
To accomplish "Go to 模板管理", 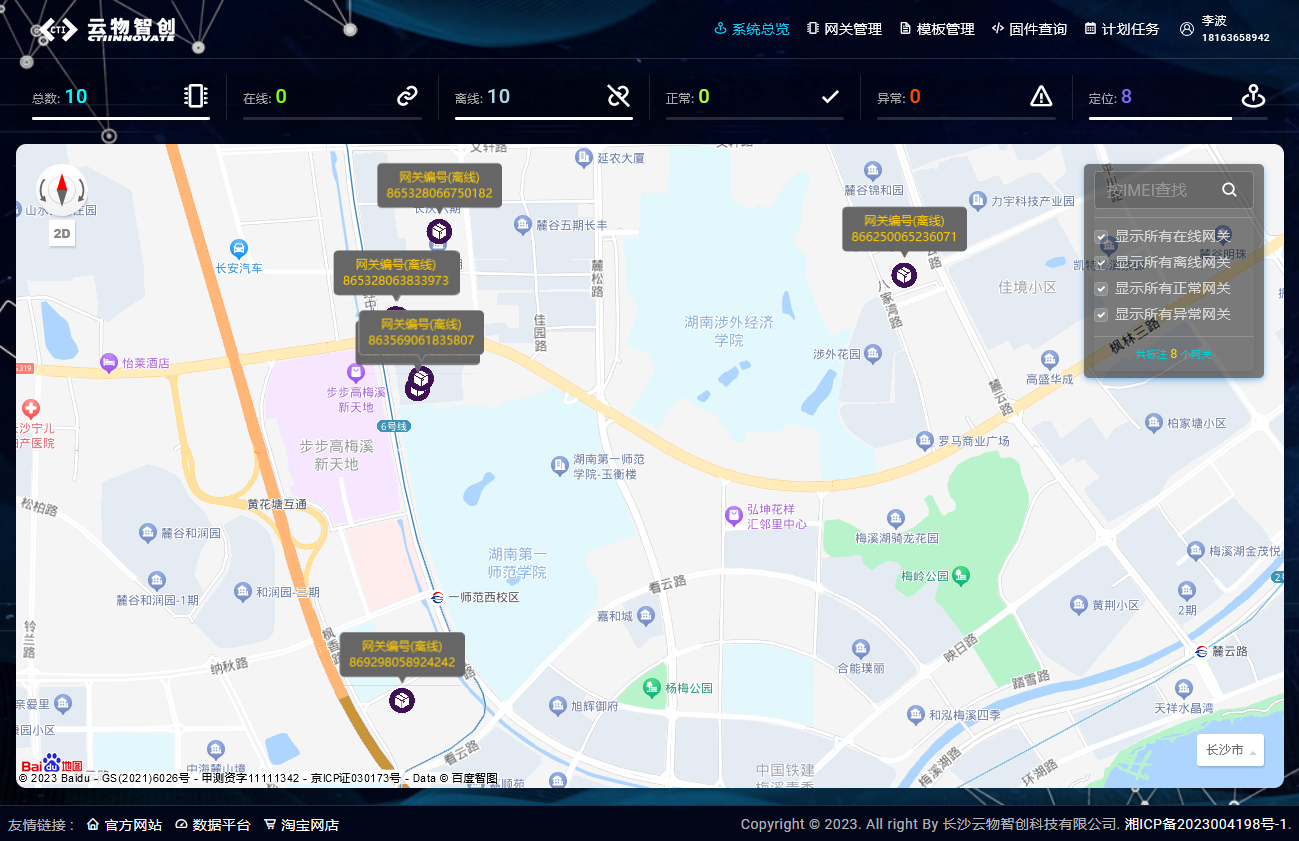I will click(x=937, y=29).
